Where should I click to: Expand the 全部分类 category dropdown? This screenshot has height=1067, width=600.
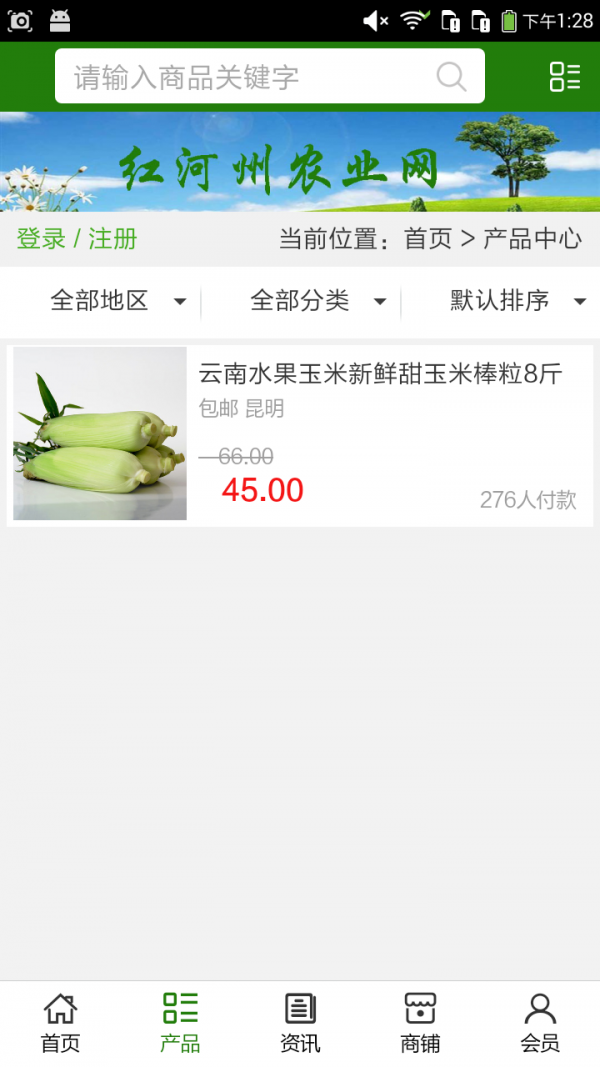coord(318,301)
